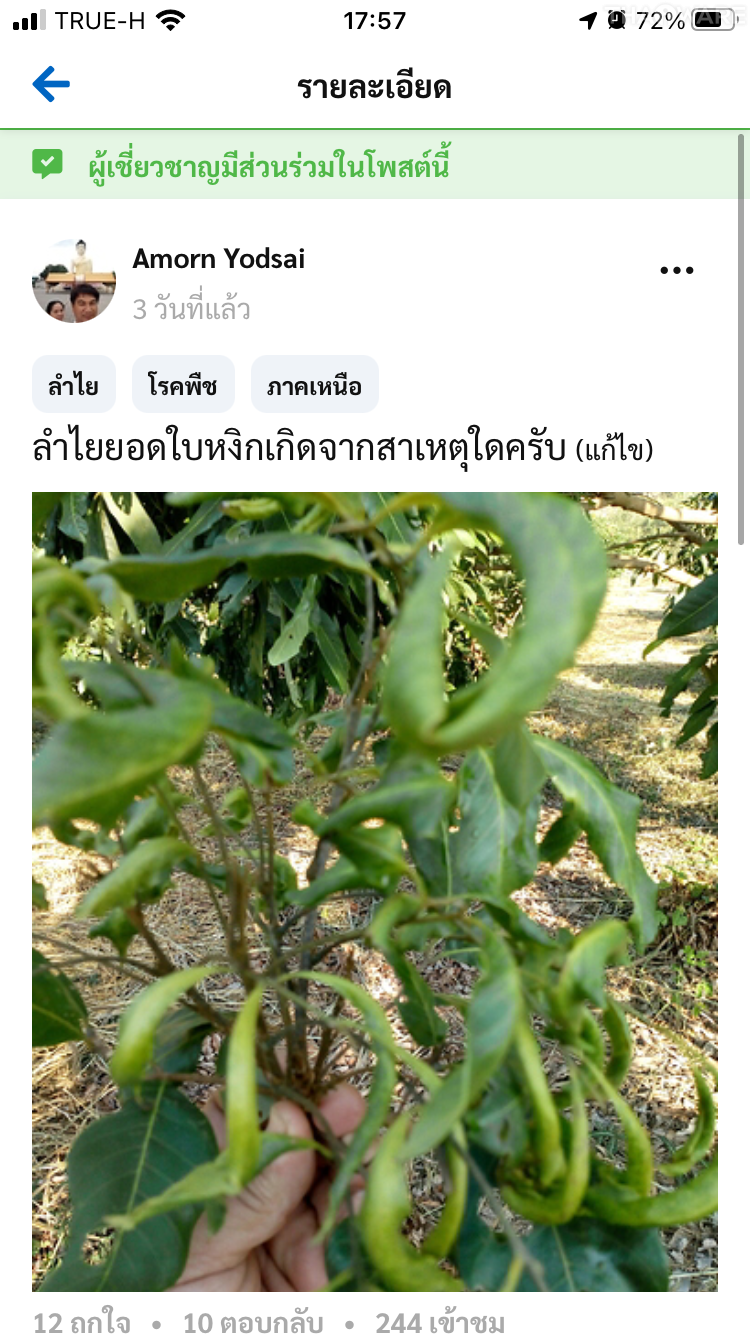750x1334 pixels.
Task: Go back using the blue arrow
Action: pos(51,85)
